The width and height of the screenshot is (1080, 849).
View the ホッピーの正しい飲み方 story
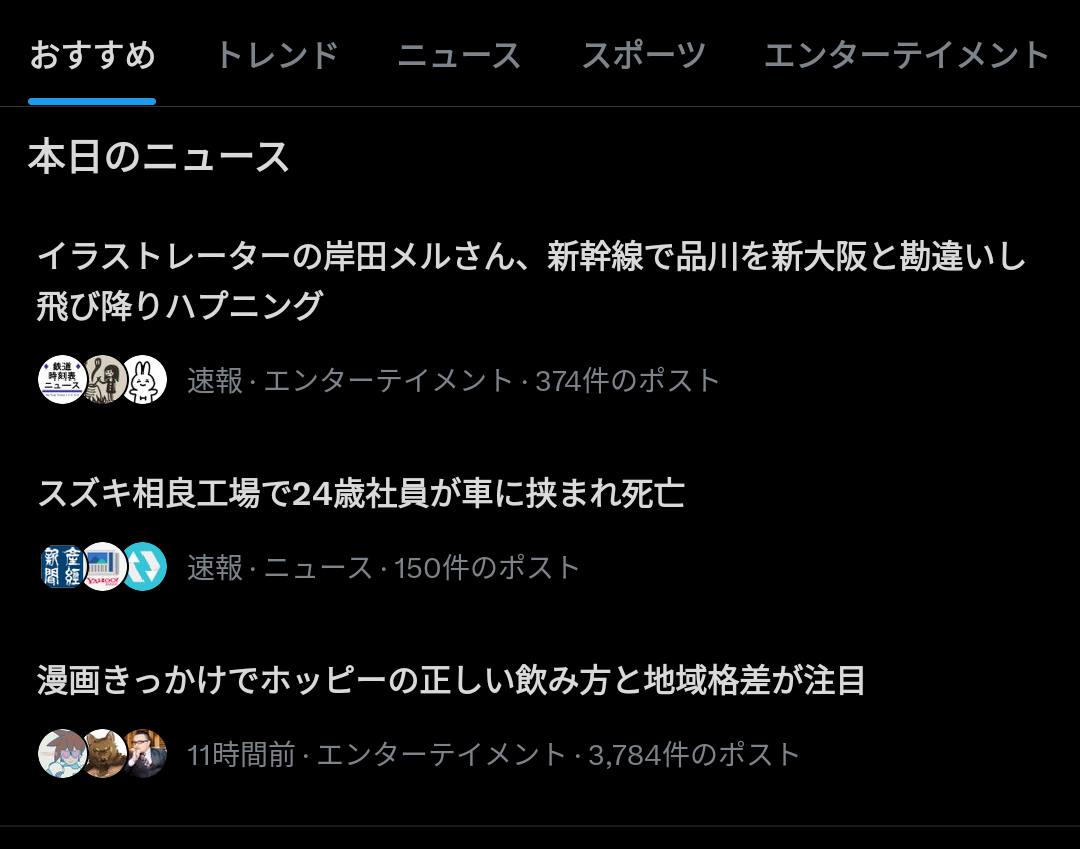pyautogui.click(x=451, y=681)
